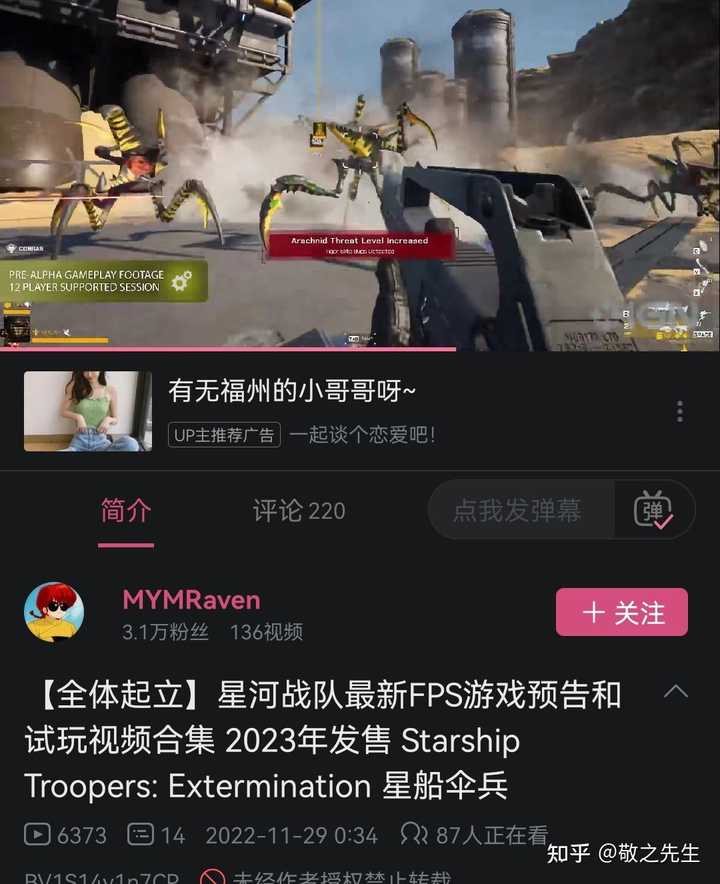Viewport: 720px width, 884px height.
Task: Toggle the danmaku 弹 switch
Action: (x=653, y=510)
